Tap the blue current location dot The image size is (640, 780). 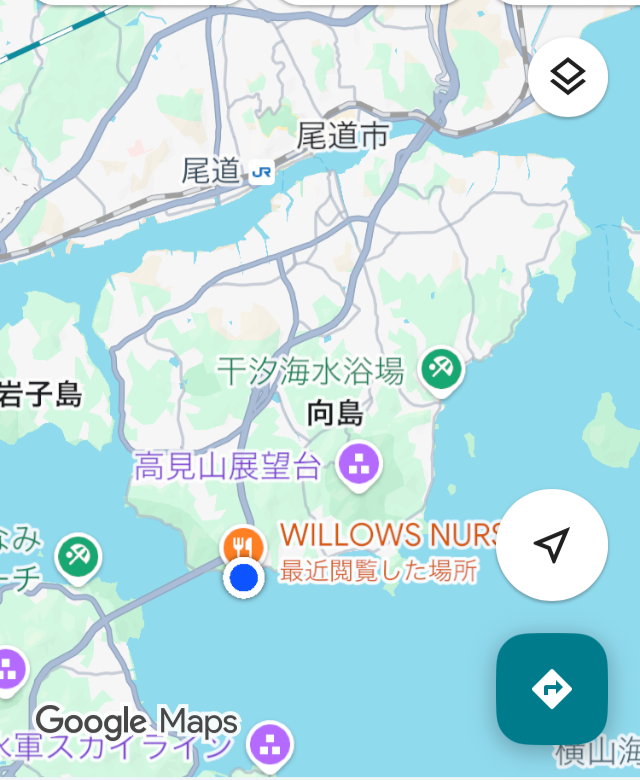243,578
